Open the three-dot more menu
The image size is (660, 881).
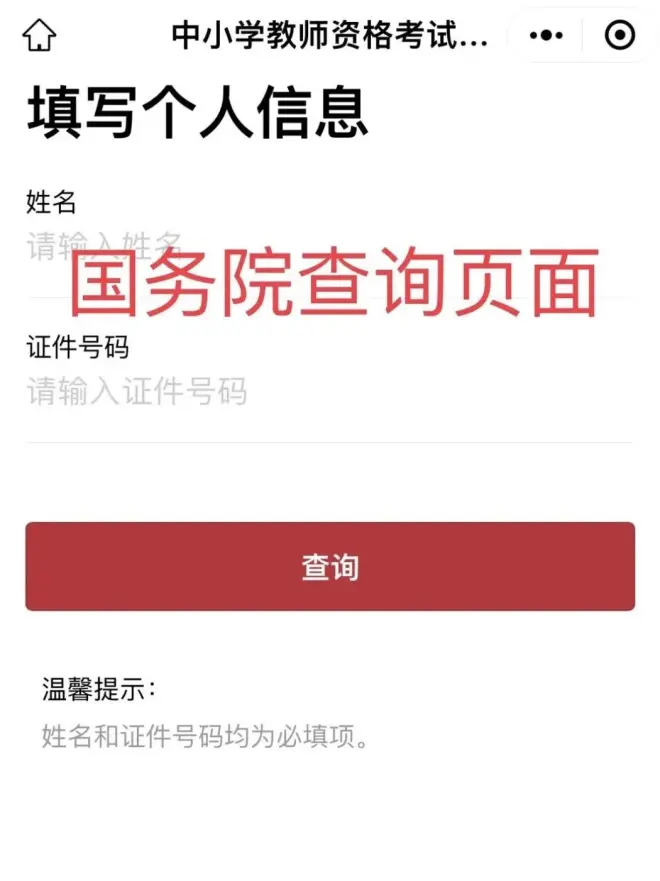(546, 36)
